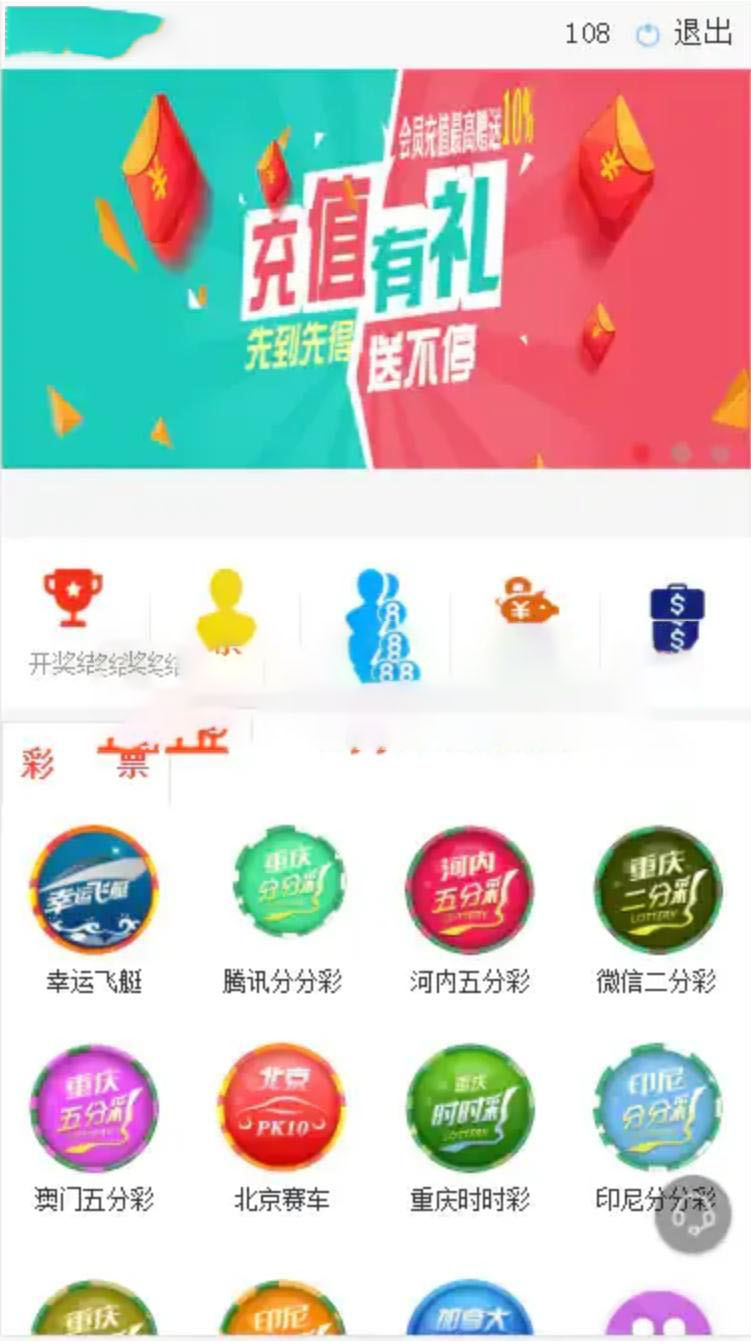751x1341 pixels.
Task: Open the blue dollar briefcase icon
Action: coord(677,619)
